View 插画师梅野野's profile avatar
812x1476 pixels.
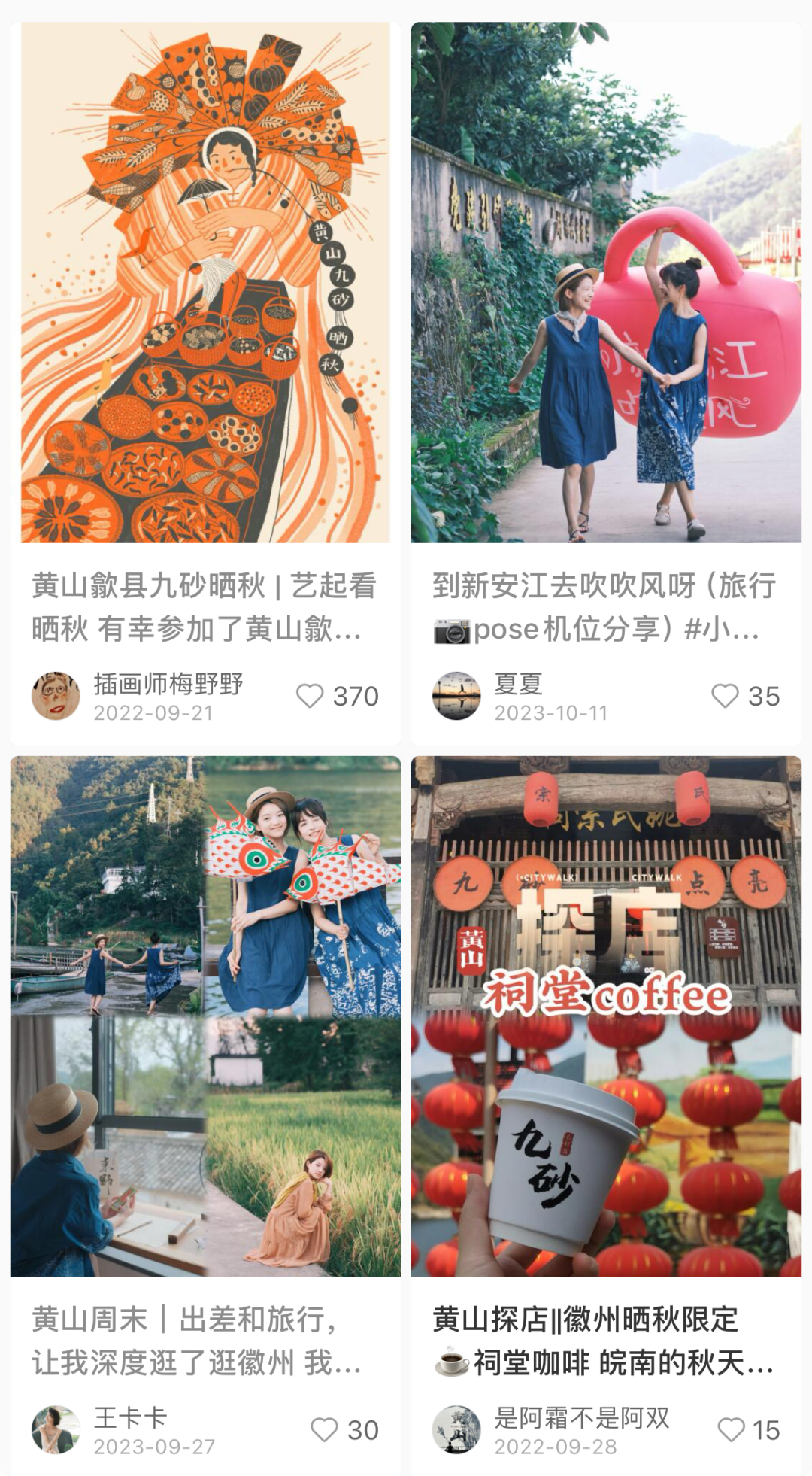pyautogui.click(x=56, y=696)
